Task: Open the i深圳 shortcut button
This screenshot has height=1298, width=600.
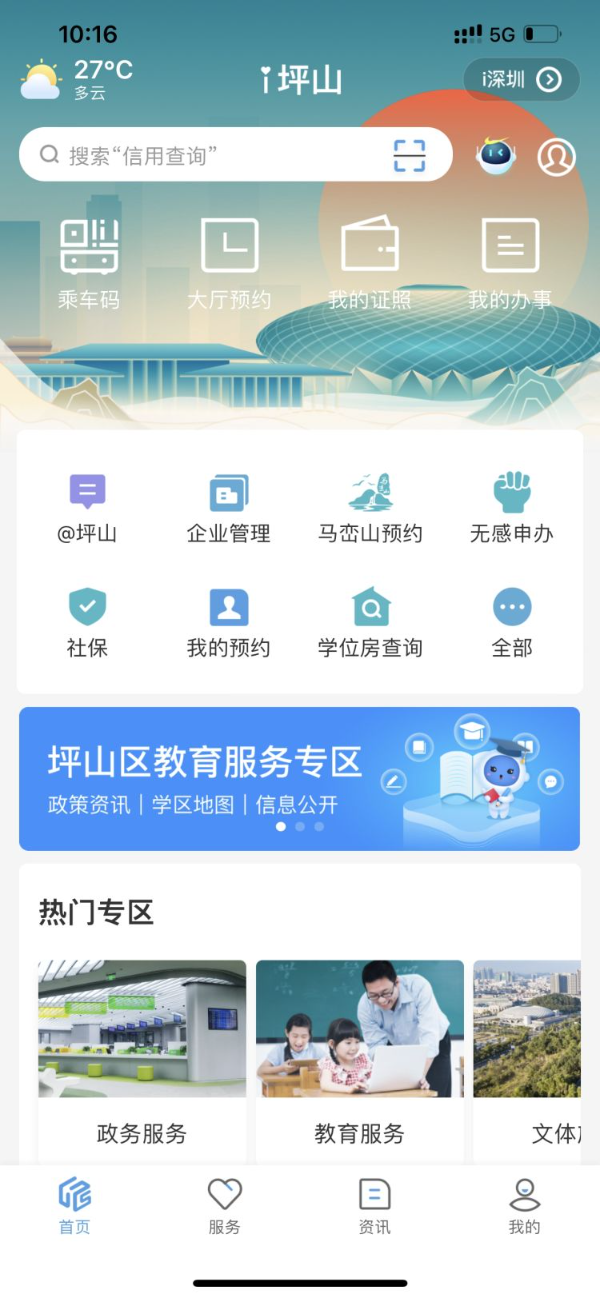Action: tap(521, 80)
